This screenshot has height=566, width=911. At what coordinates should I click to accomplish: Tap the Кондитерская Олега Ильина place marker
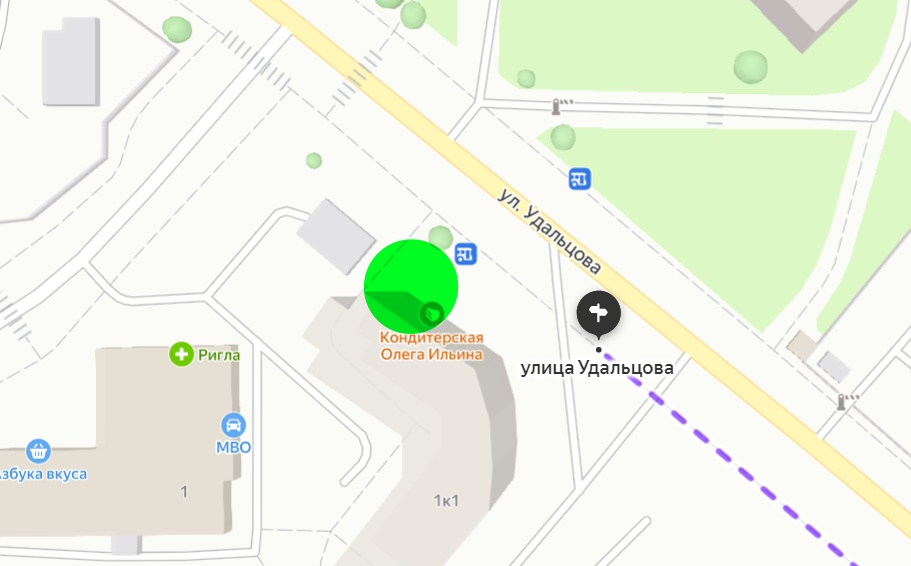pos(432,314)
